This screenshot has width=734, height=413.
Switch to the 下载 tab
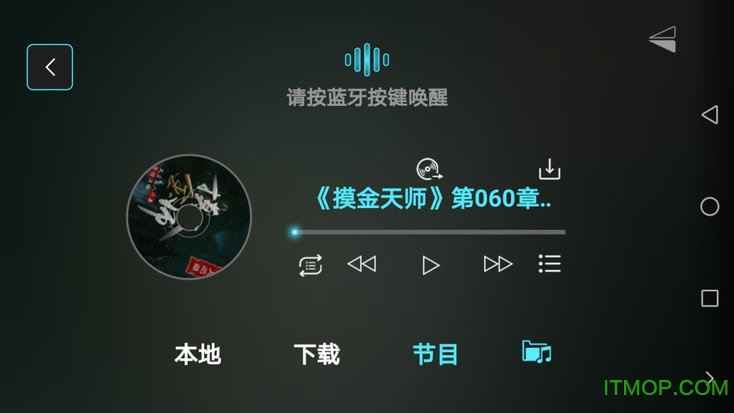316,354
